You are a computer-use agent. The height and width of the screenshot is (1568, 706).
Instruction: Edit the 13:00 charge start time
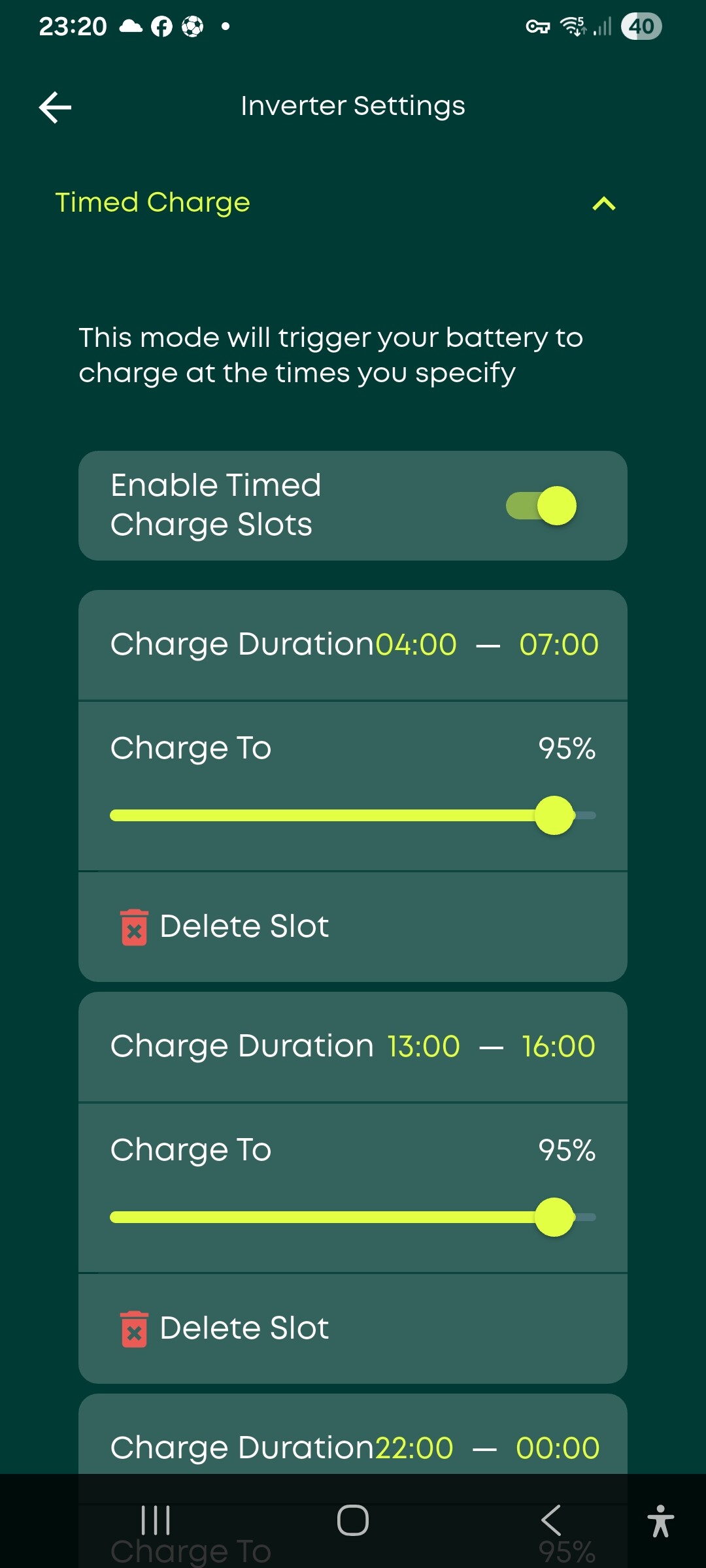point(424,1047)
